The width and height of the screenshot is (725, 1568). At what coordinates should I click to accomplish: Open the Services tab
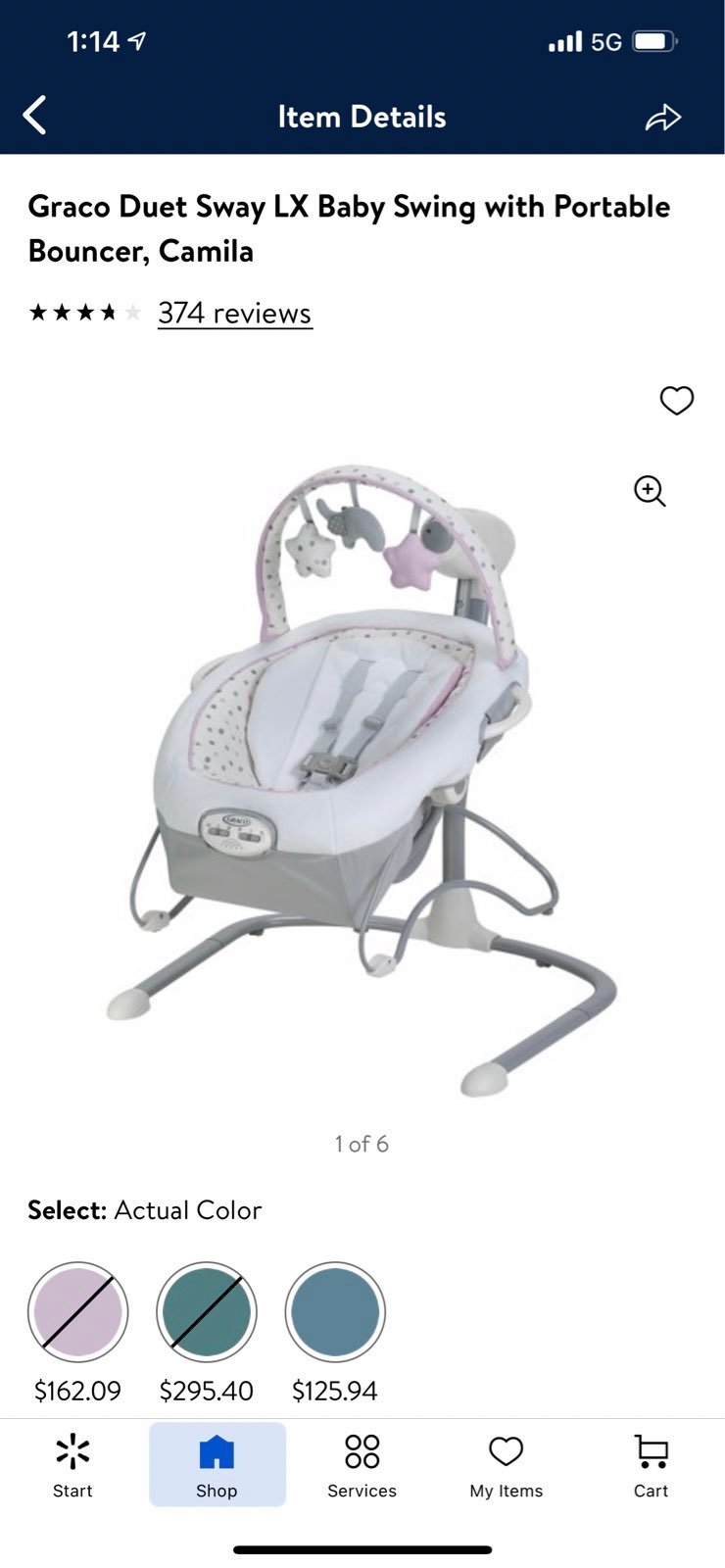pyautogui.click(x=362, y=1465)
